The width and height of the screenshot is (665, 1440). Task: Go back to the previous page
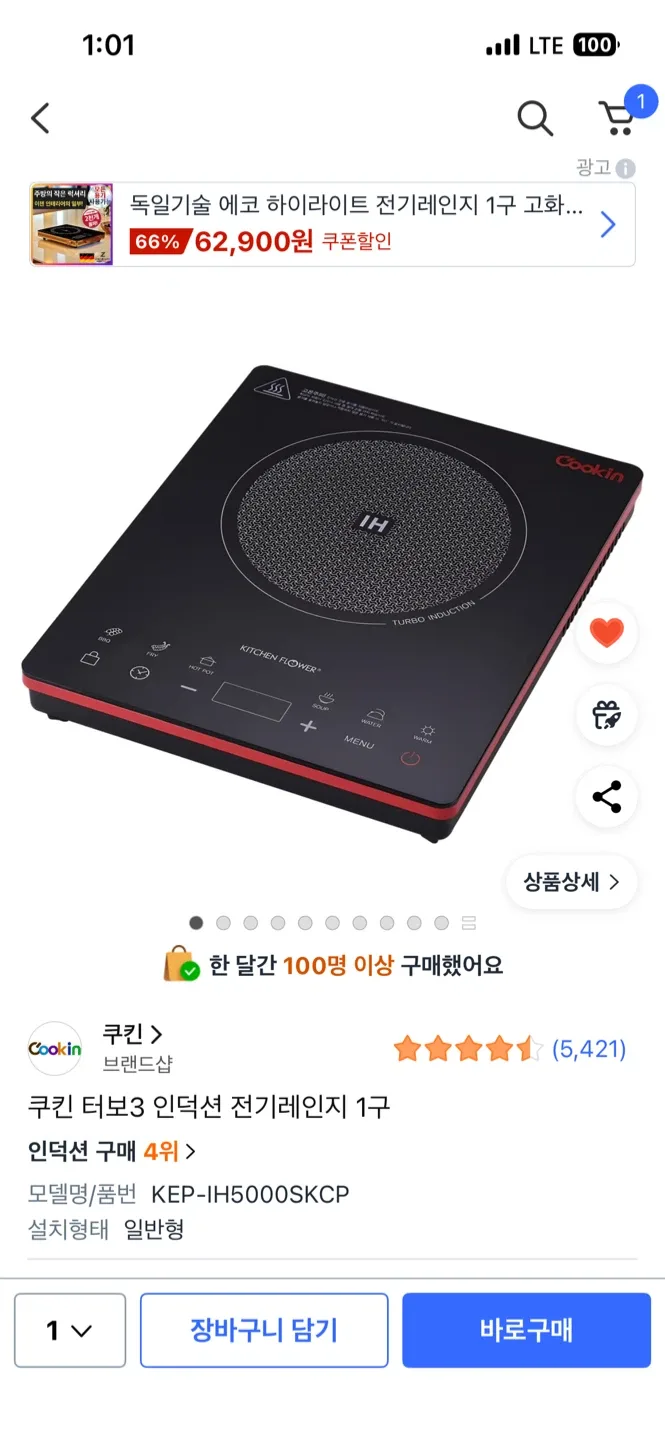pyautogui.click(x=40, y=118)
